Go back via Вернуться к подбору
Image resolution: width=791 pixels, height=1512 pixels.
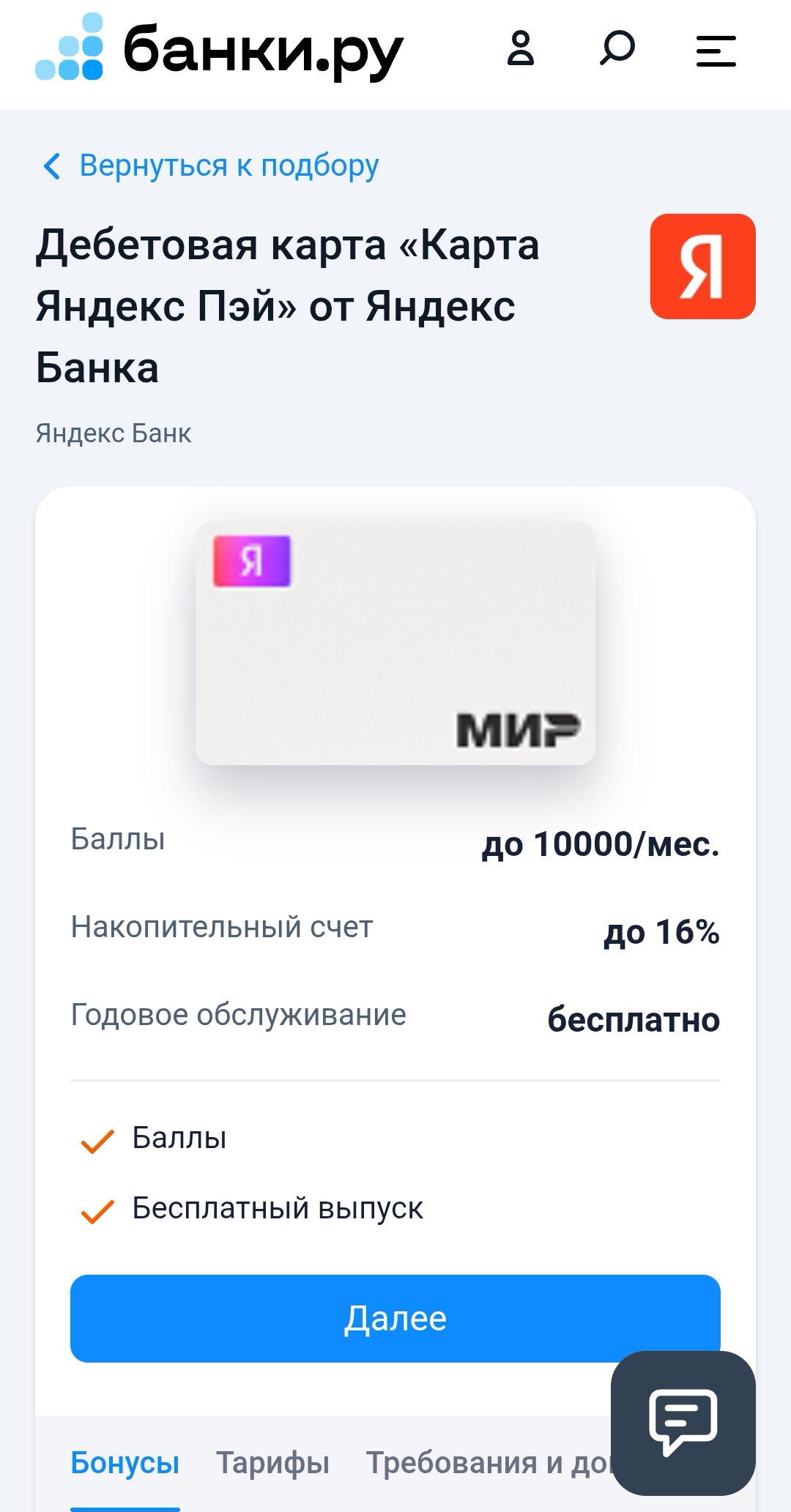coord(211,166)
